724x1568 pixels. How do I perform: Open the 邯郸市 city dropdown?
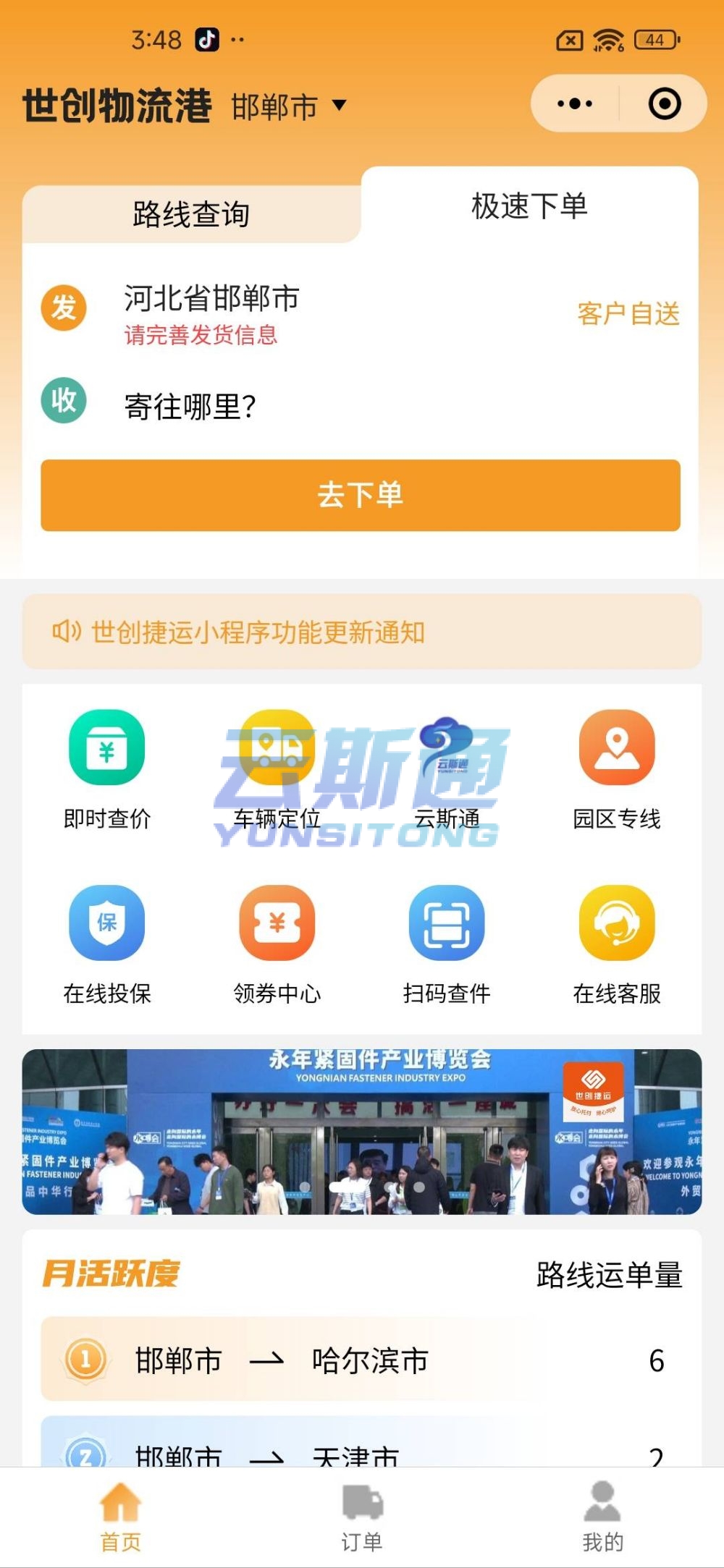(288, 107)
